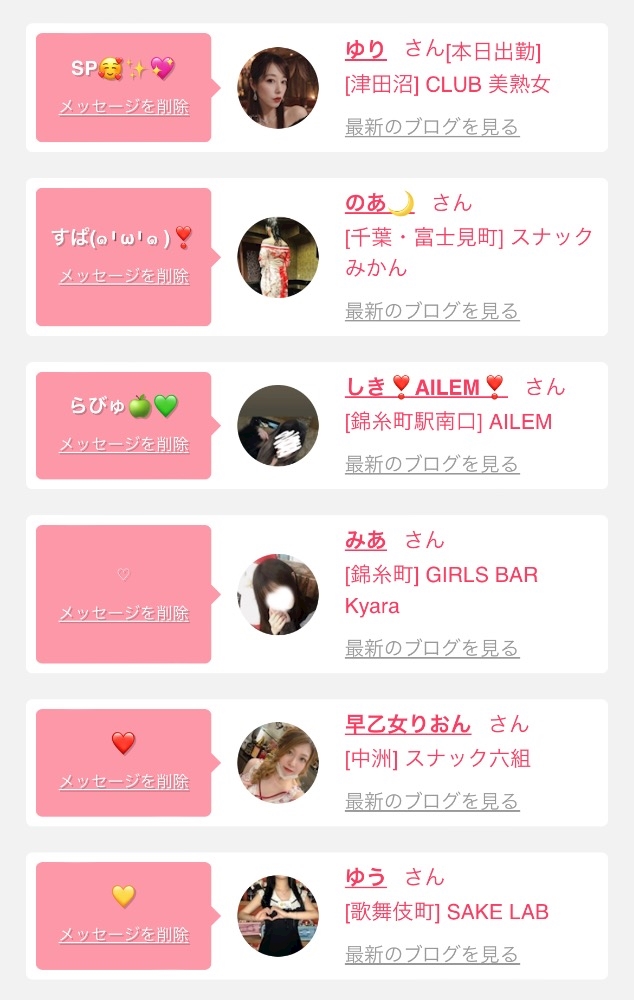Image resolution: width=634 pixels, height=1000 pixels.
Task: Open ゆう's profile name link
Action: tap(365, 877)
